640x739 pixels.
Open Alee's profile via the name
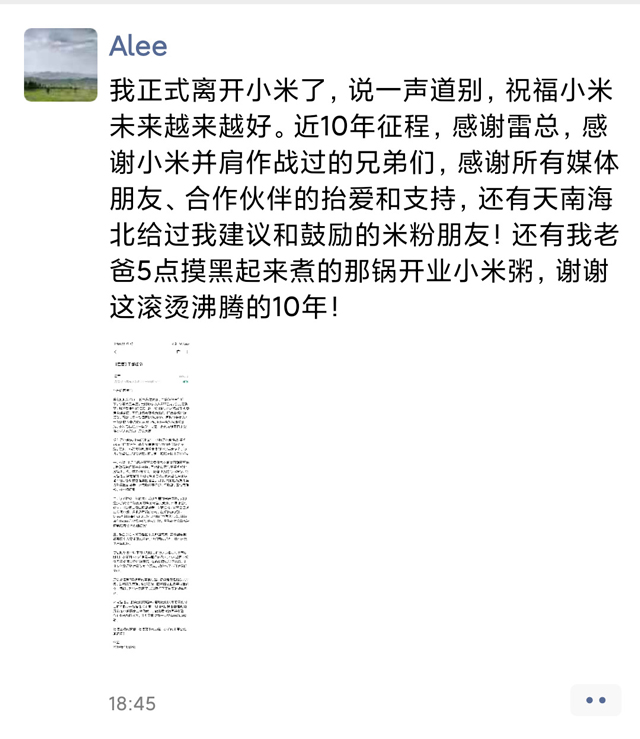(138, 46)
